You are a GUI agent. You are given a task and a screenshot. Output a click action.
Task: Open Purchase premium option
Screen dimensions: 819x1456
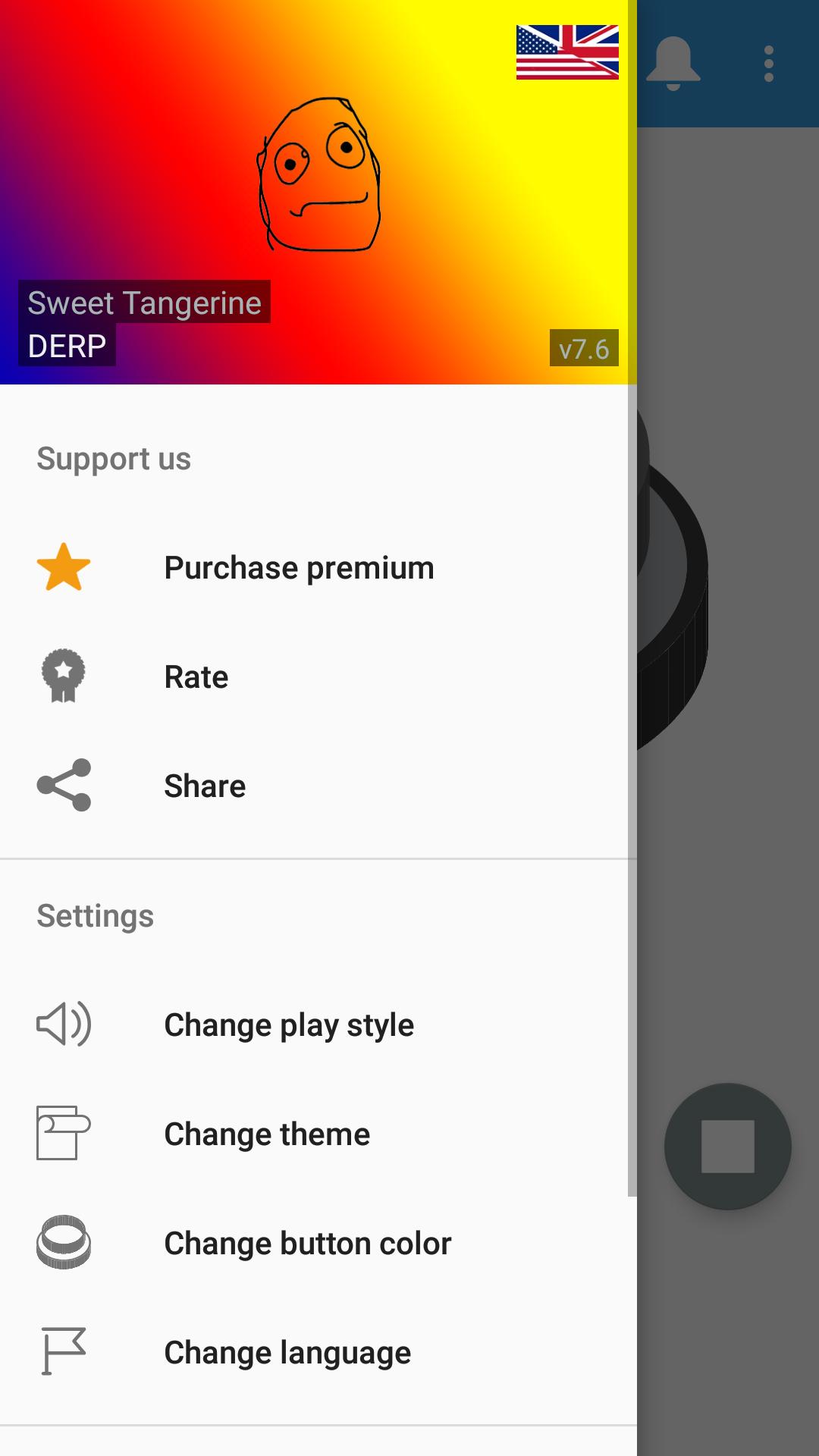(x=299, y=568)
